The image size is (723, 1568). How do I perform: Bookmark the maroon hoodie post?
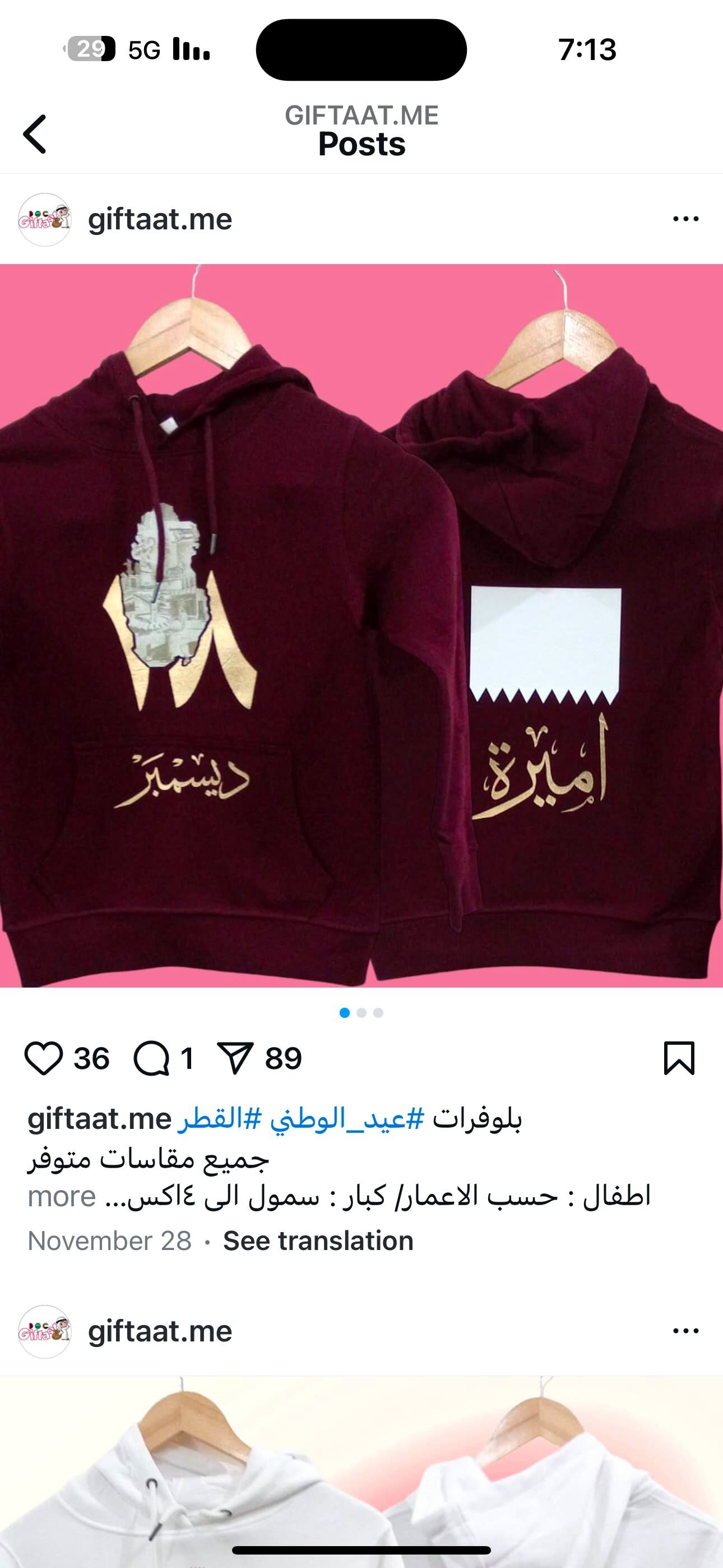(679, 1059)
